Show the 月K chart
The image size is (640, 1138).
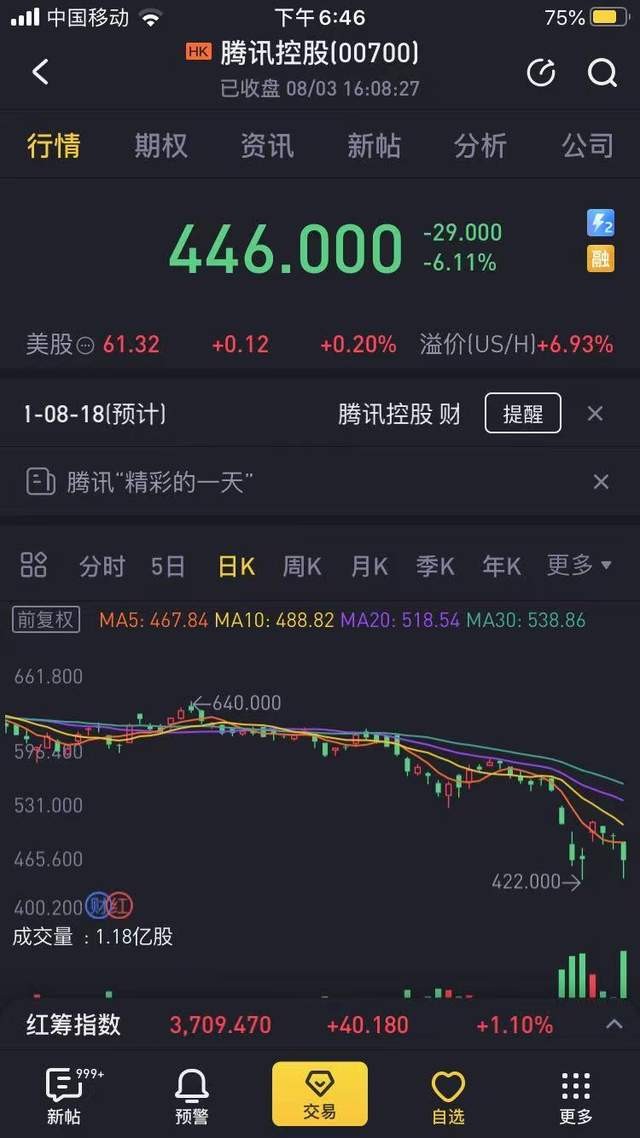coord(369,567)
